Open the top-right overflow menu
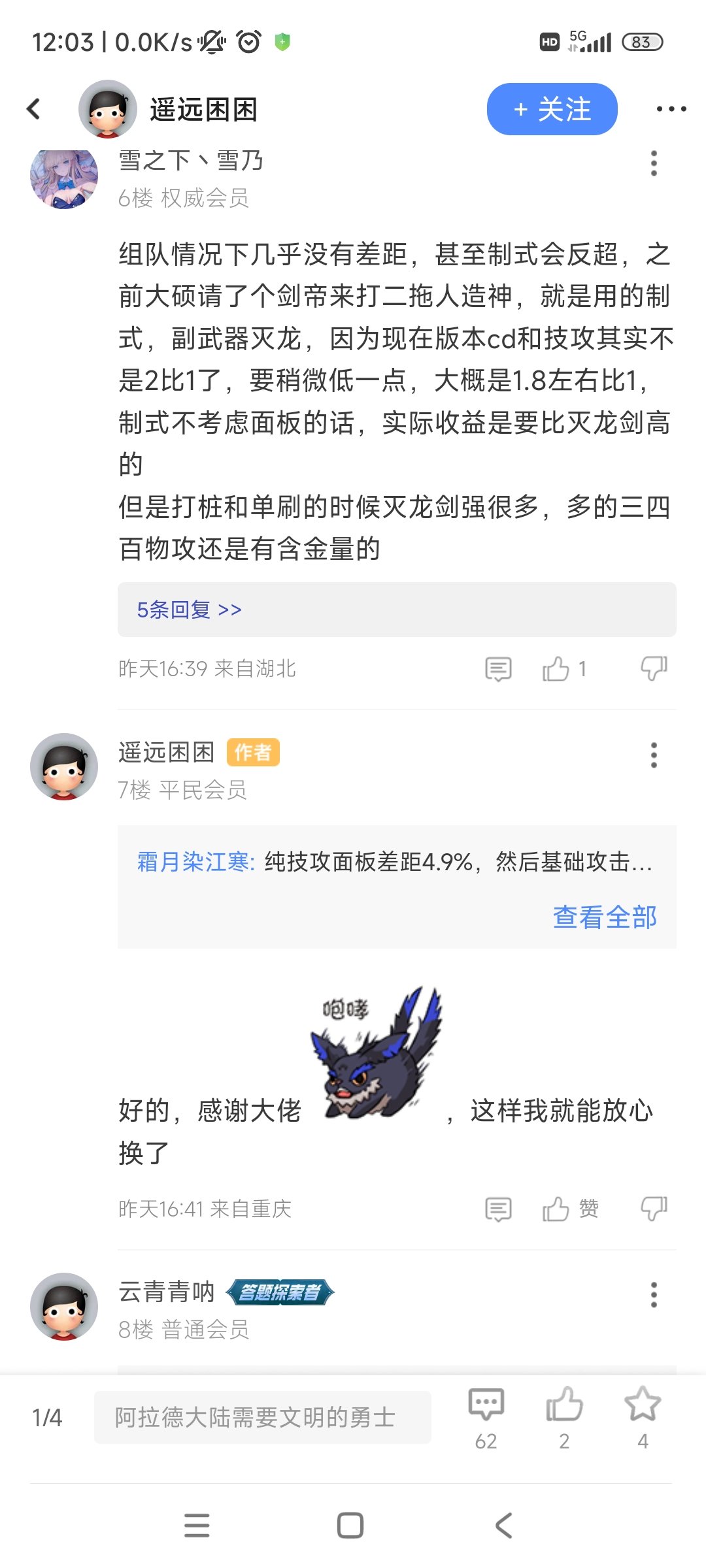 point(671,109)
